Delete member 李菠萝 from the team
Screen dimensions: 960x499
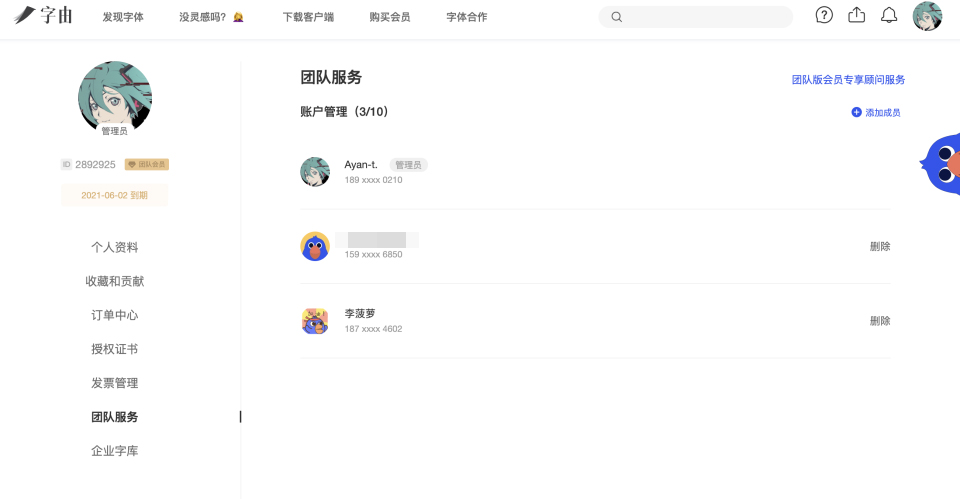click(880, 321)
